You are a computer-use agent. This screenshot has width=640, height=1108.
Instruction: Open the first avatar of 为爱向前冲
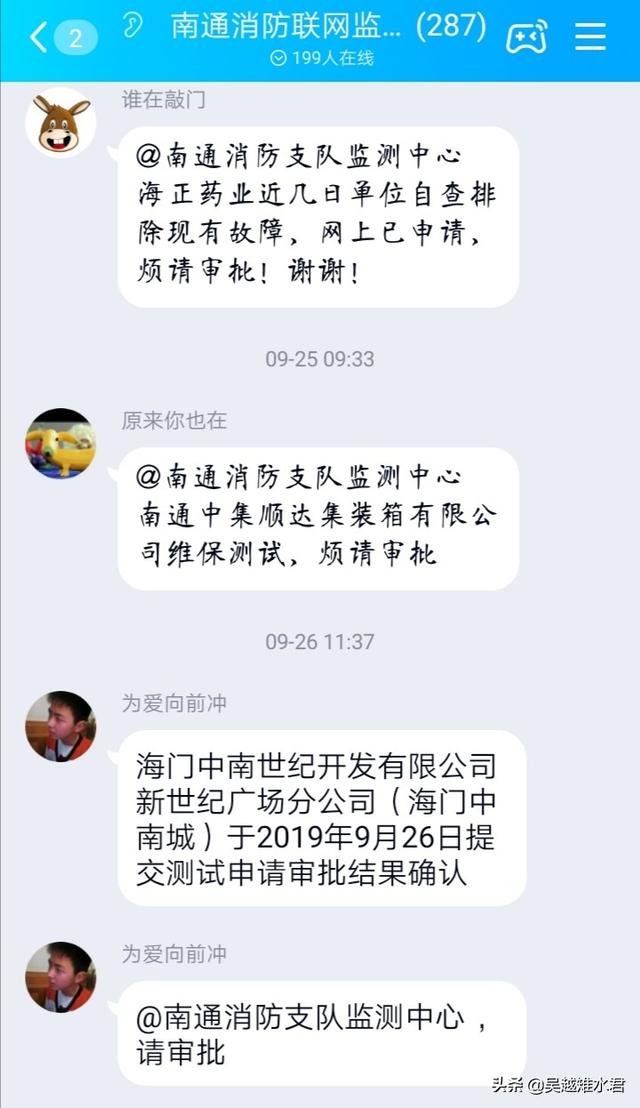coord(60,726)
